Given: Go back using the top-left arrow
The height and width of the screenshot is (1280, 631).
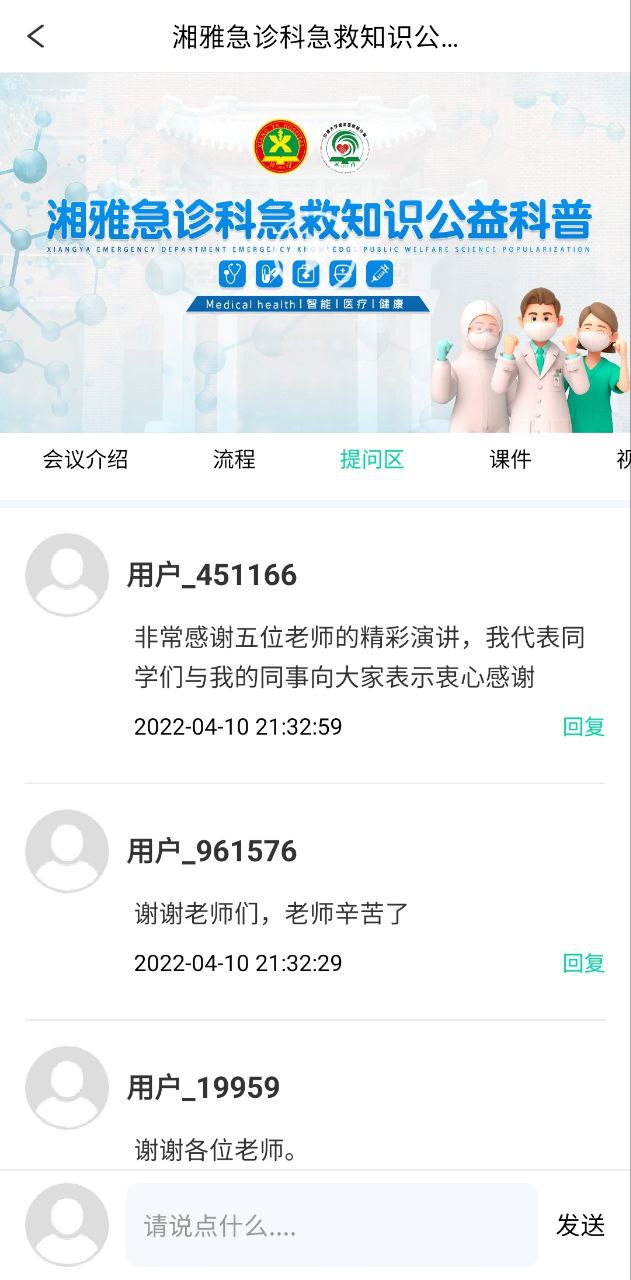Looking at the screenshot, I should (x=36, y=37).
